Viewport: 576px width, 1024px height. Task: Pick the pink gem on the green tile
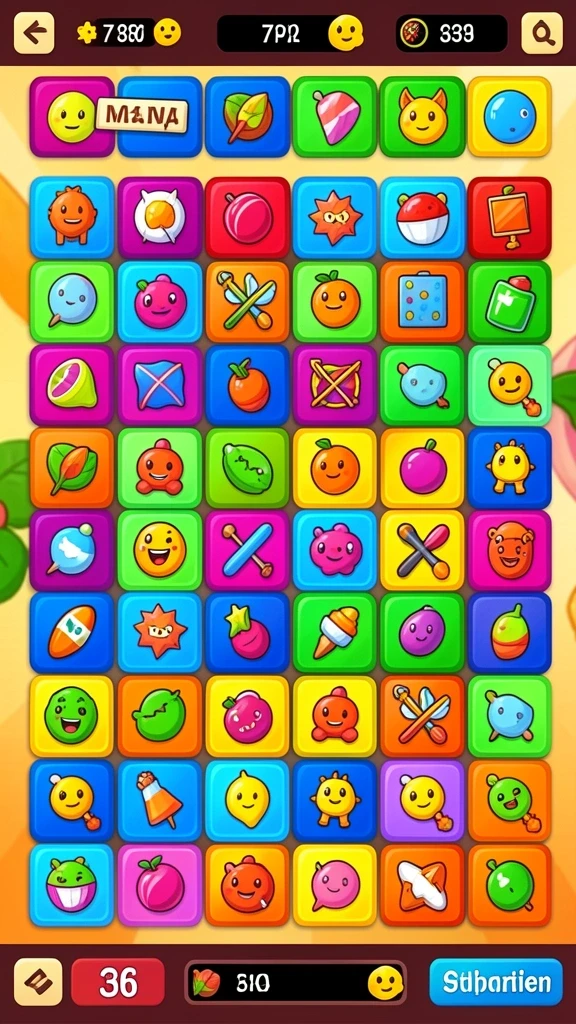334,117
